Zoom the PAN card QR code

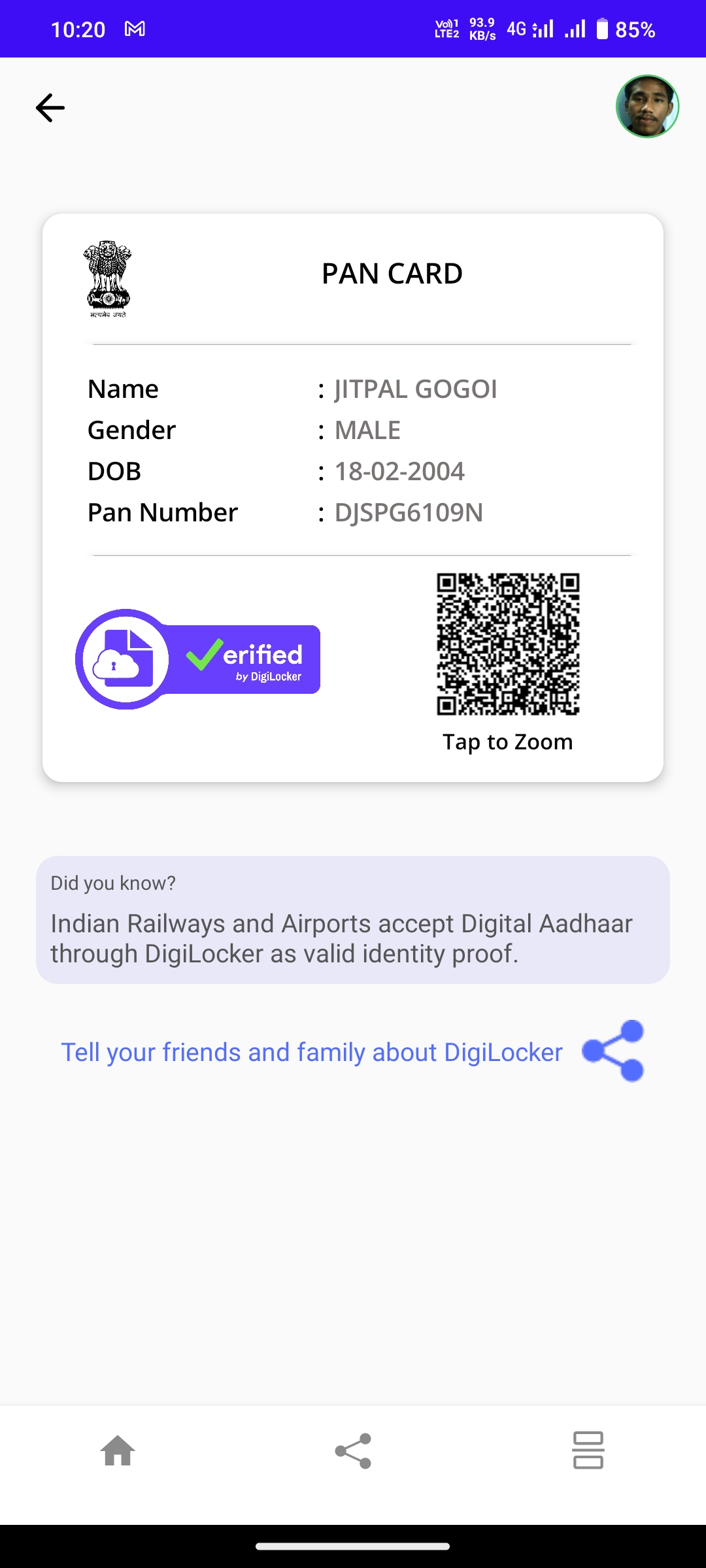coord(508,644)
